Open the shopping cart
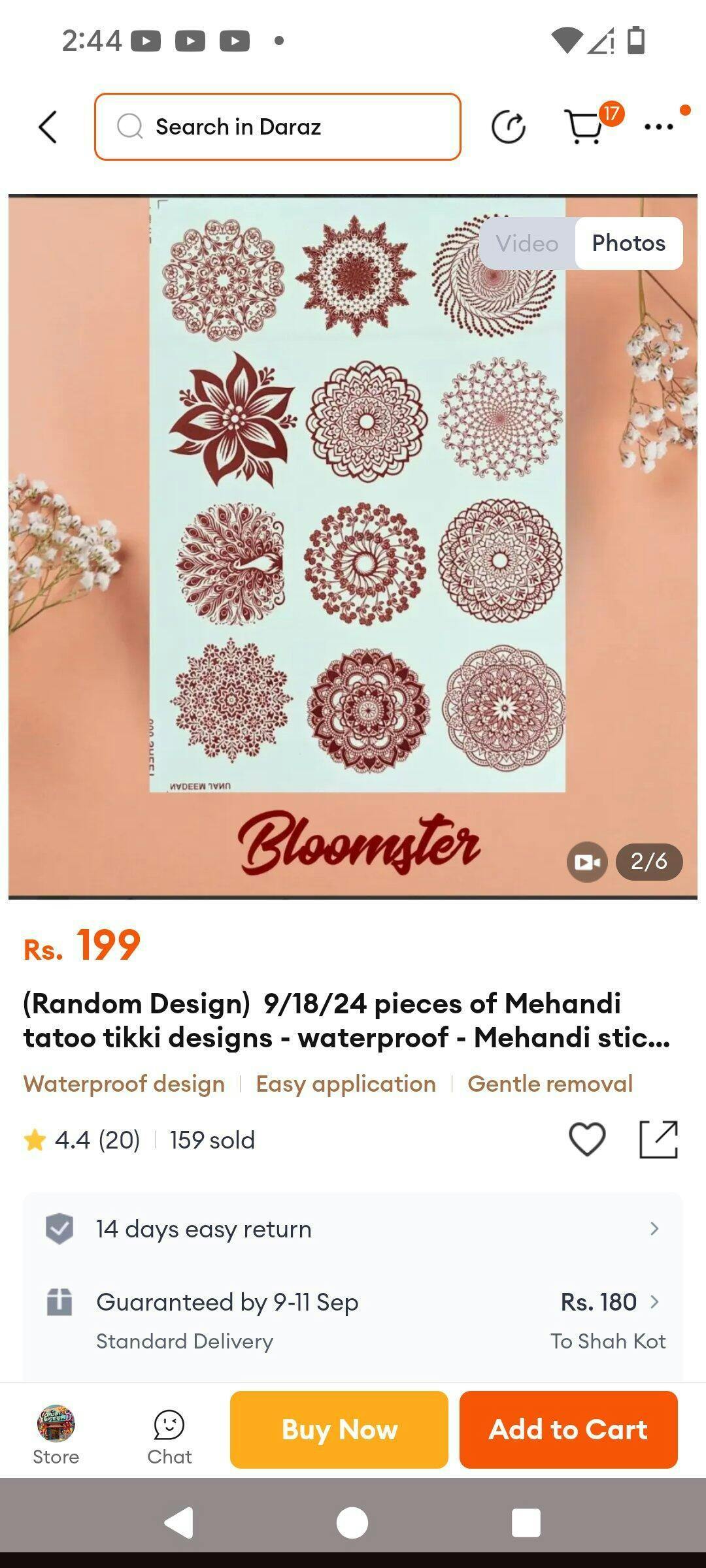 [x=585, y=127]
